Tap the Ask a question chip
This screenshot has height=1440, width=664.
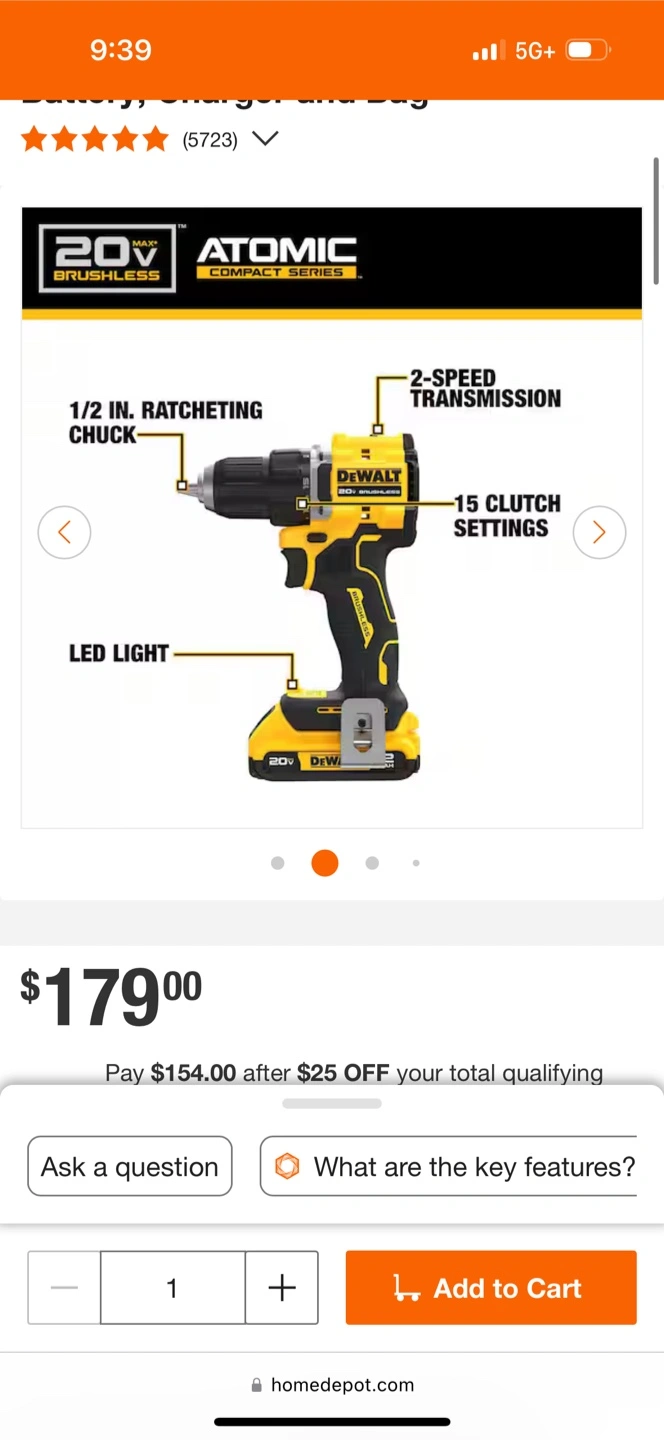pos(130,1166)
